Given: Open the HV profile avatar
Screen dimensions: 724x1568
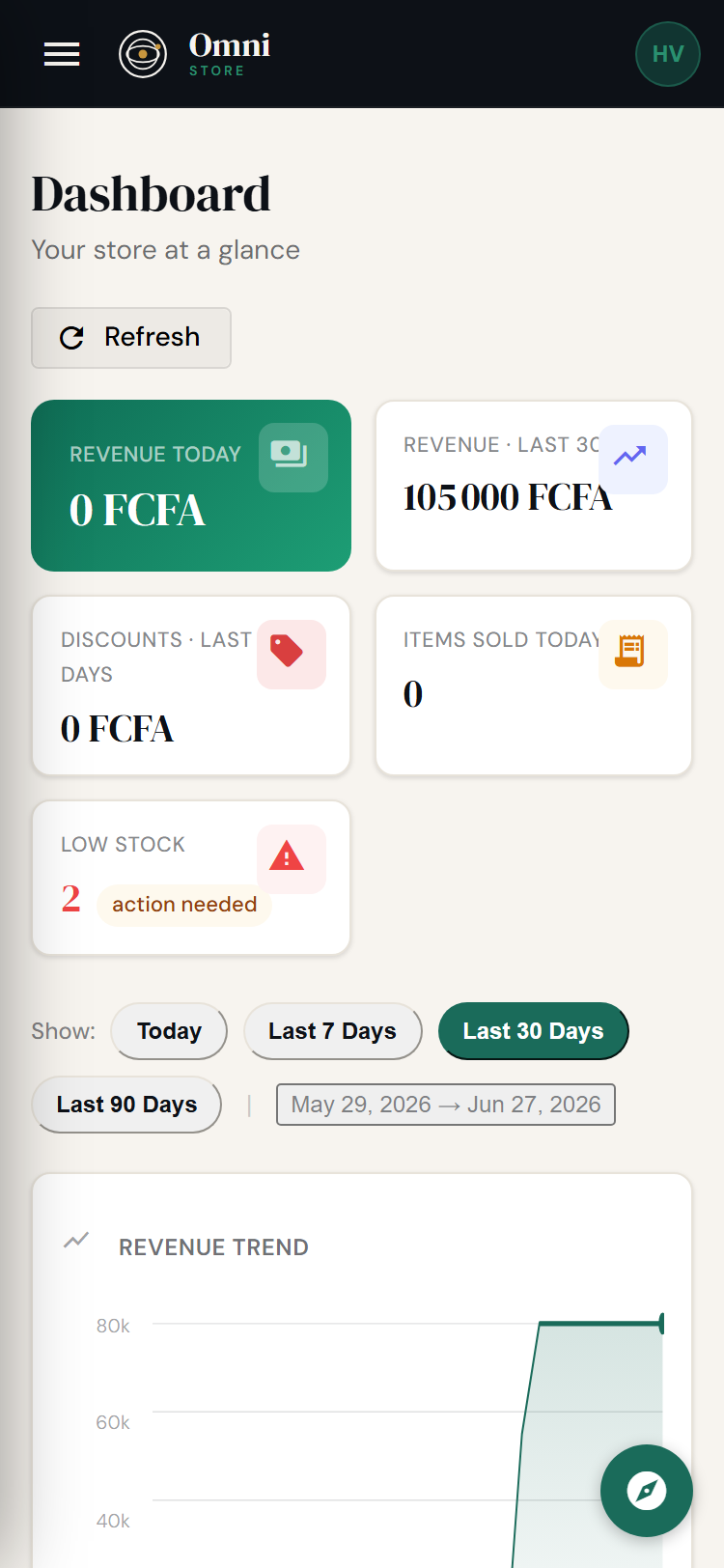Looking at the screenshot, I should click(x=668, y=54).
